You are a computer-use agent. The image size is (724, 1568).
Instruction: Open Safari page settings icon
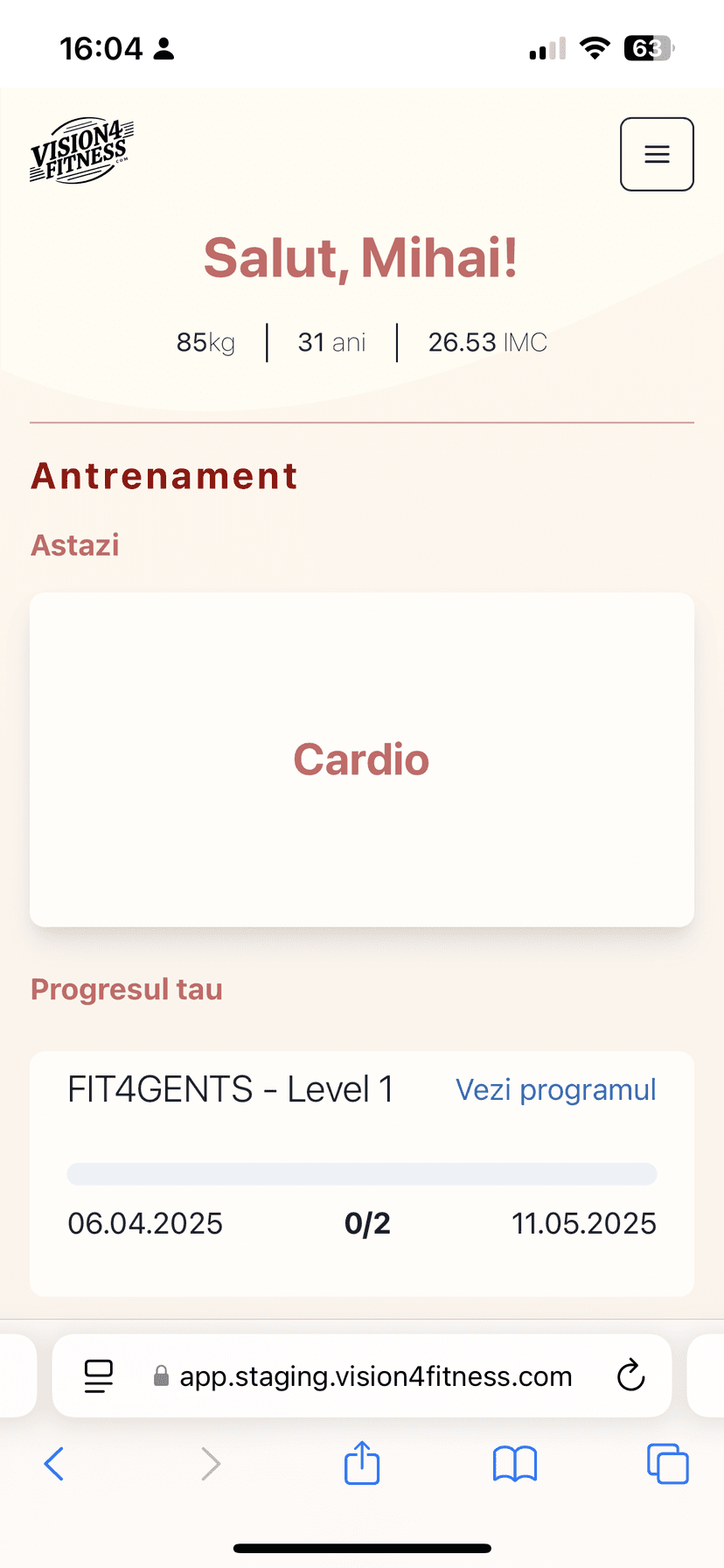coord(99,1376)
